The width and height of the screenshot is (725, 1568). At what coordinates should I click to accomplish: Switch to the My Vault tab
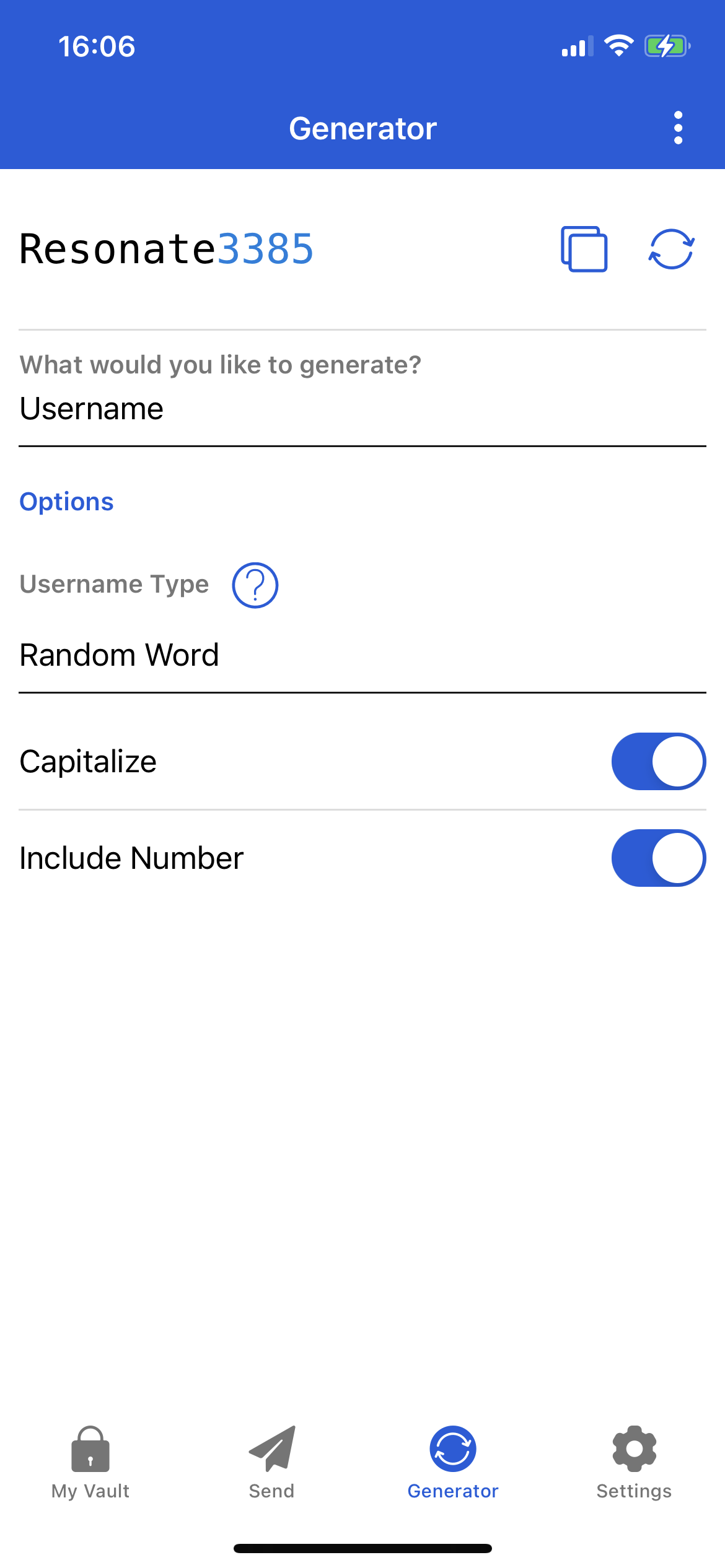[x=90, y=1462]
